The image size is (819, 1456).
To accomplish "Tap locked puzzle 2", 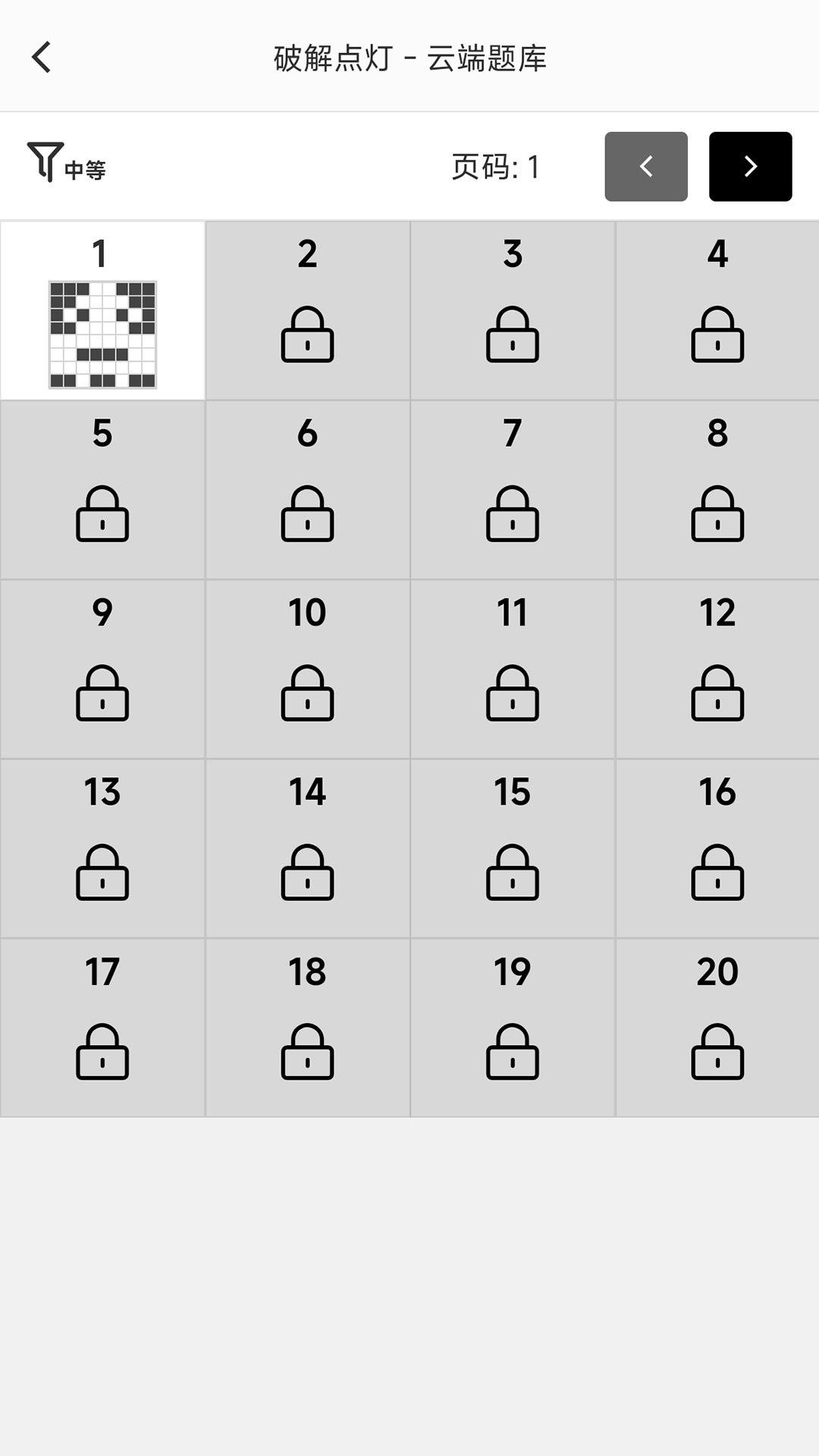I will point(307,311).
